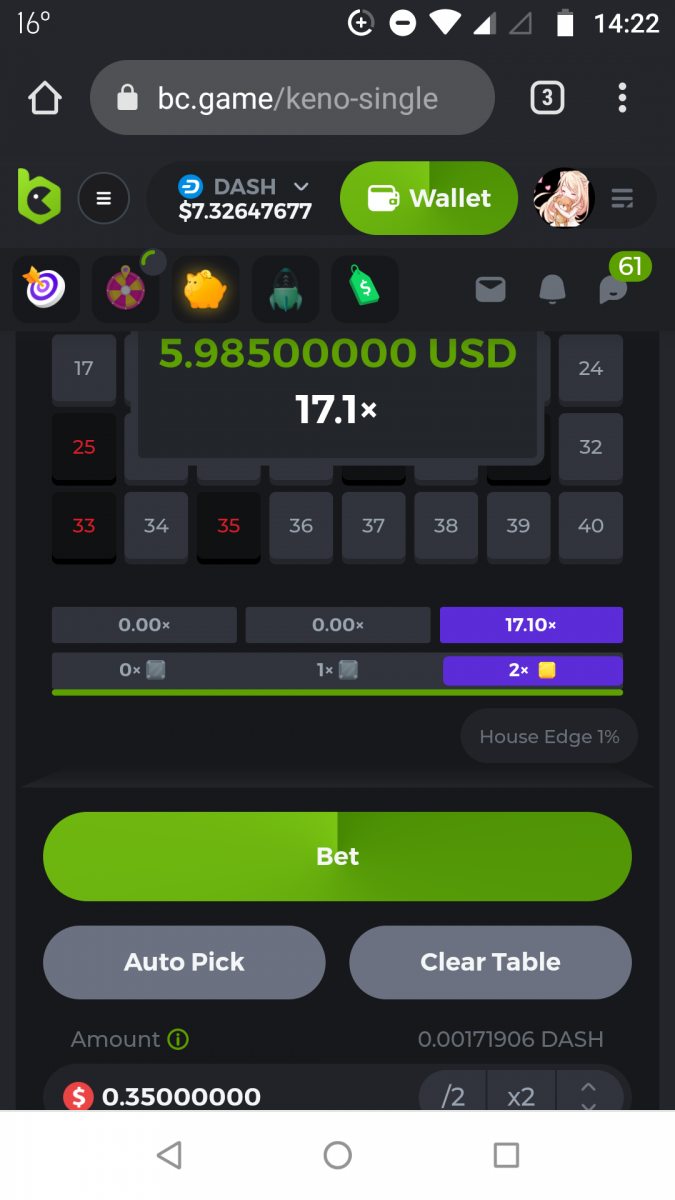Image resolution: width=675 pixels, height=1200 pixels.
Task: Clear Table selections
Action: (490, 962)
